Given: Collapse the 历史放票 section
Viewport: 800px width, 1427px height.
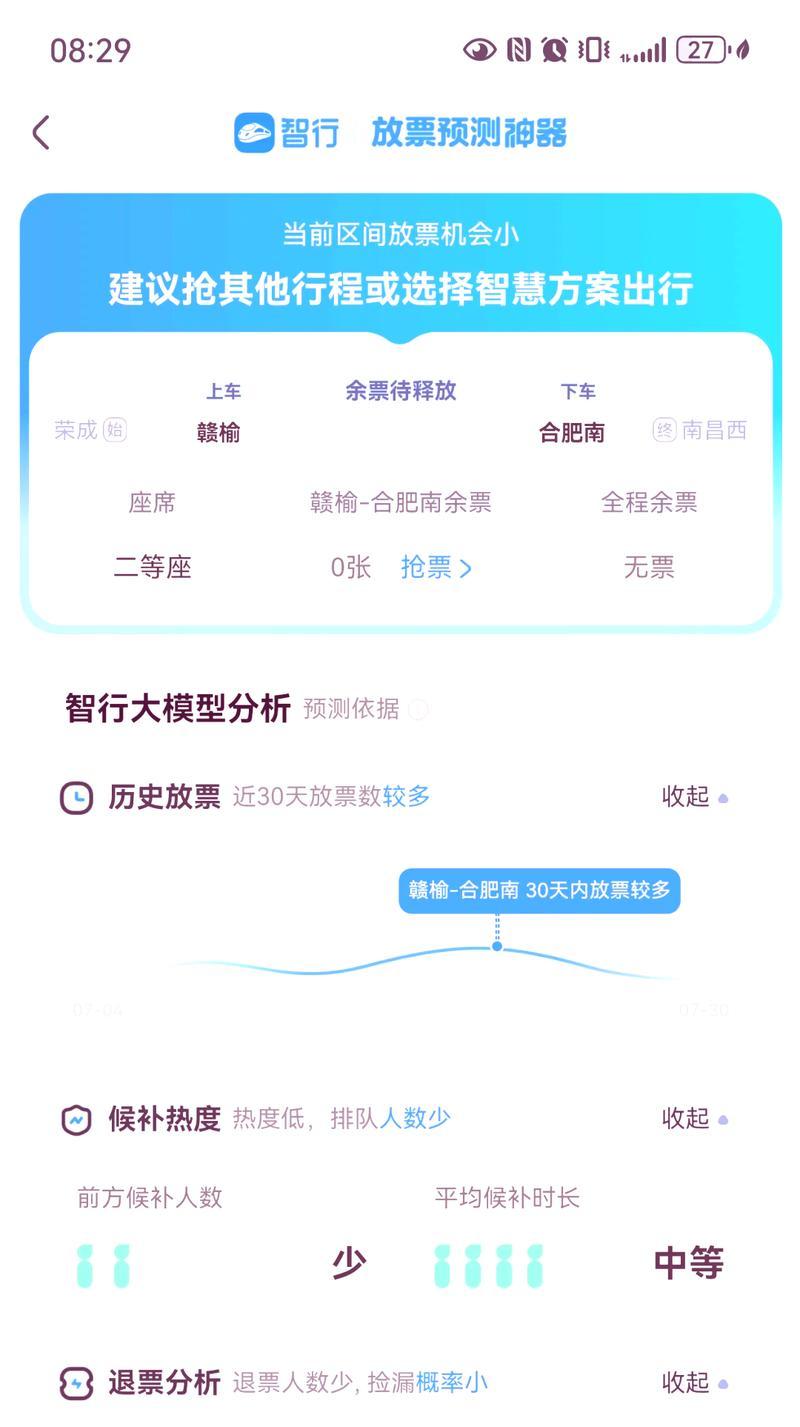Looking at the screenshot, I should coord(694,797).
